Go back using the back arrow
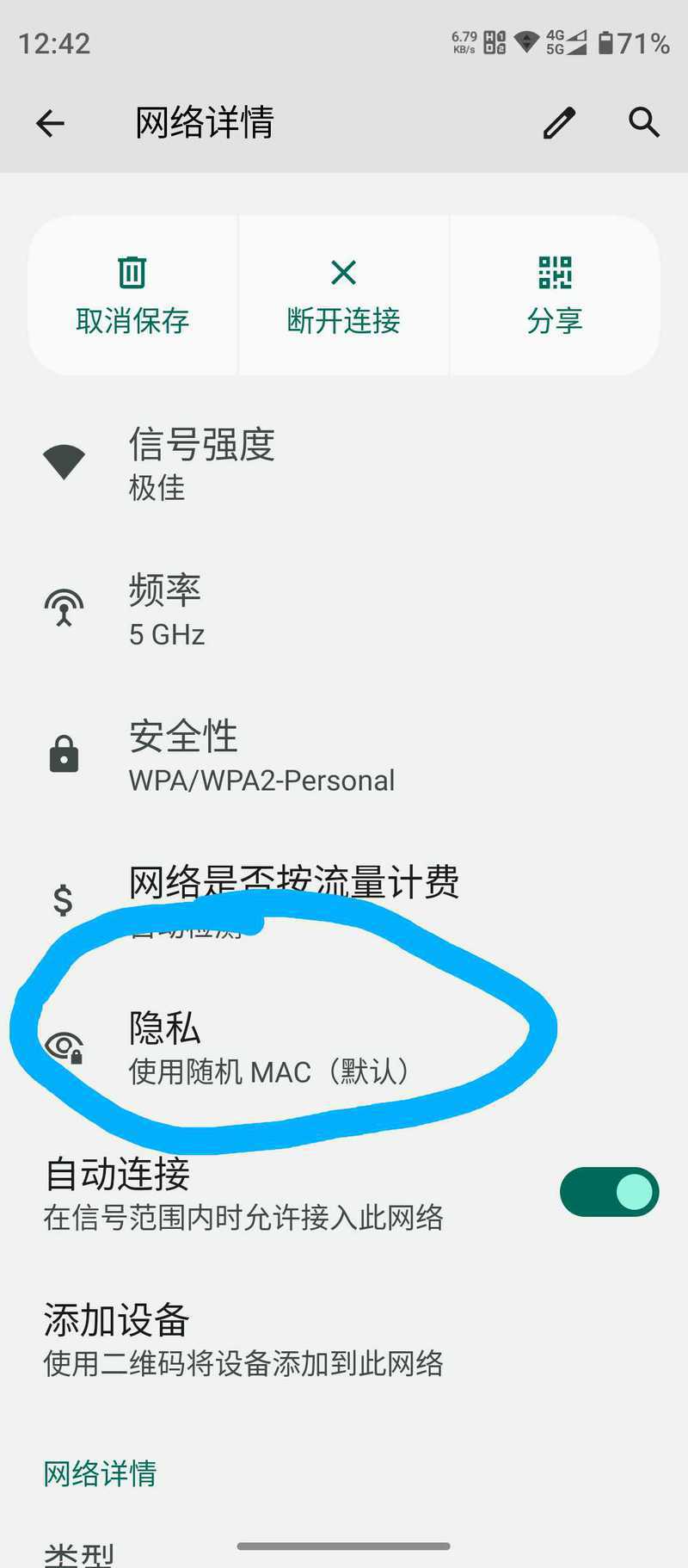This screenshot has height=1568, width=688. coord(50,123)
